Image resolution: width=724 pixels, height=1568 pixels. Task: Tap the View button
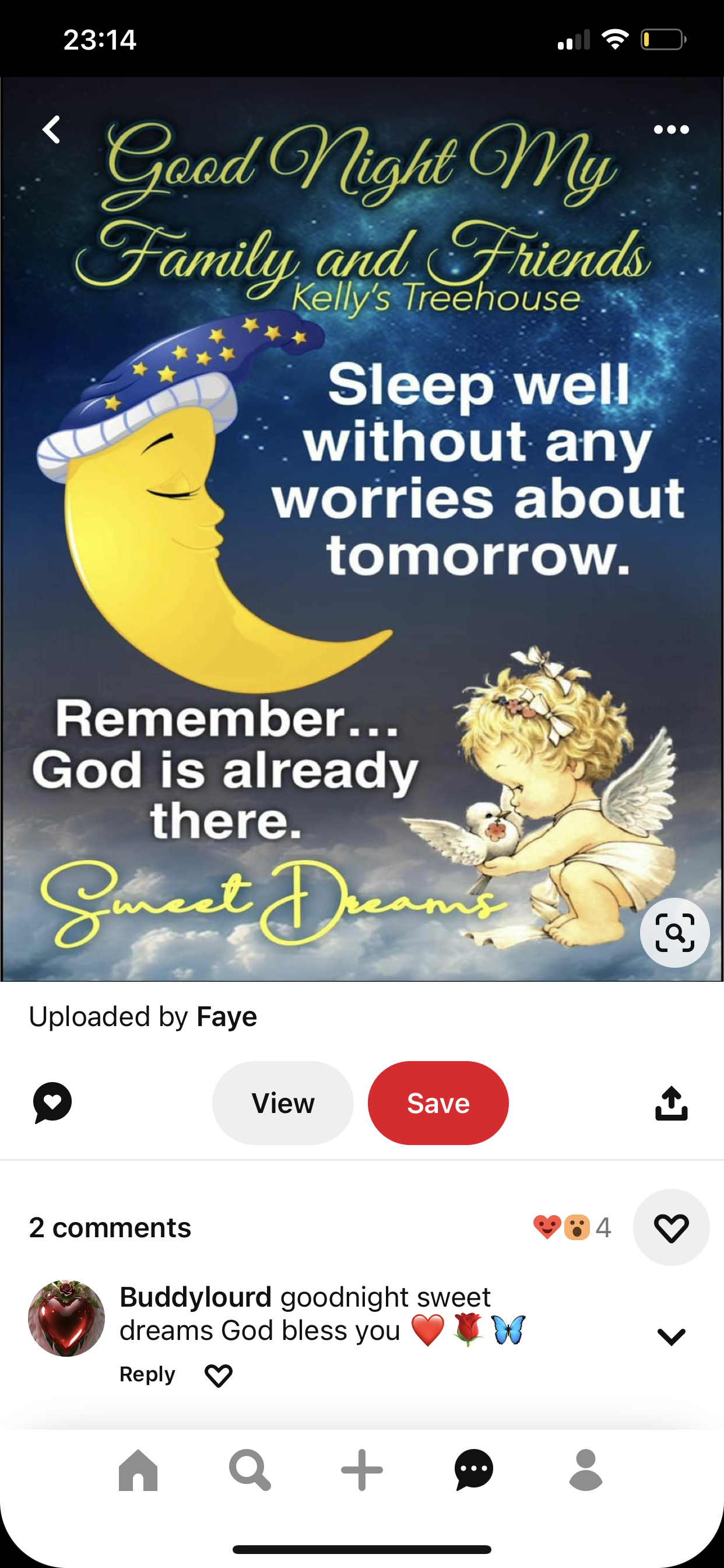(x=283, y=1103)
